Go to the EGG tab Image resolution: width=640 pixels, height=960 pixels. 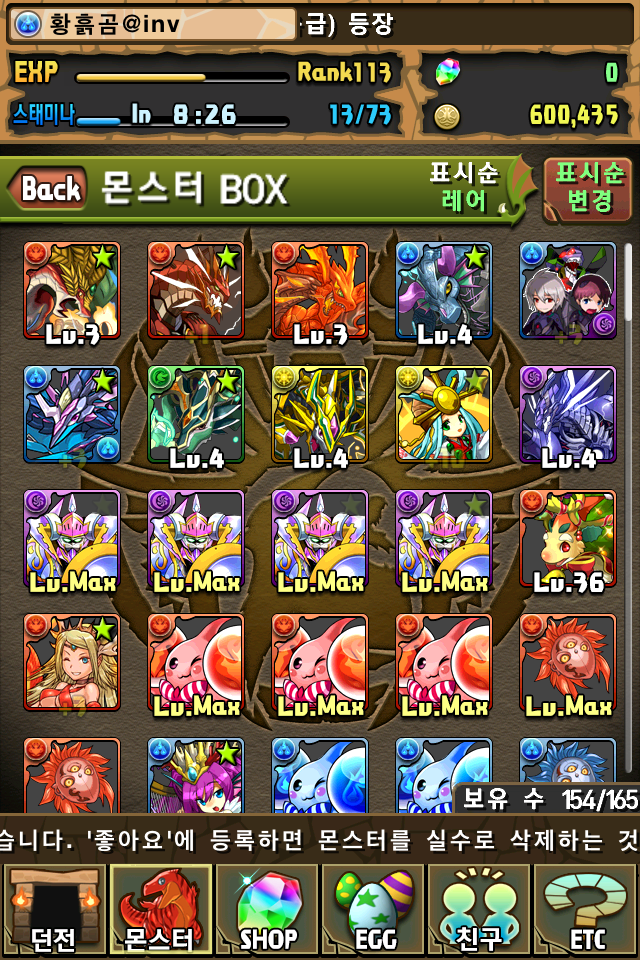point(374,909)
